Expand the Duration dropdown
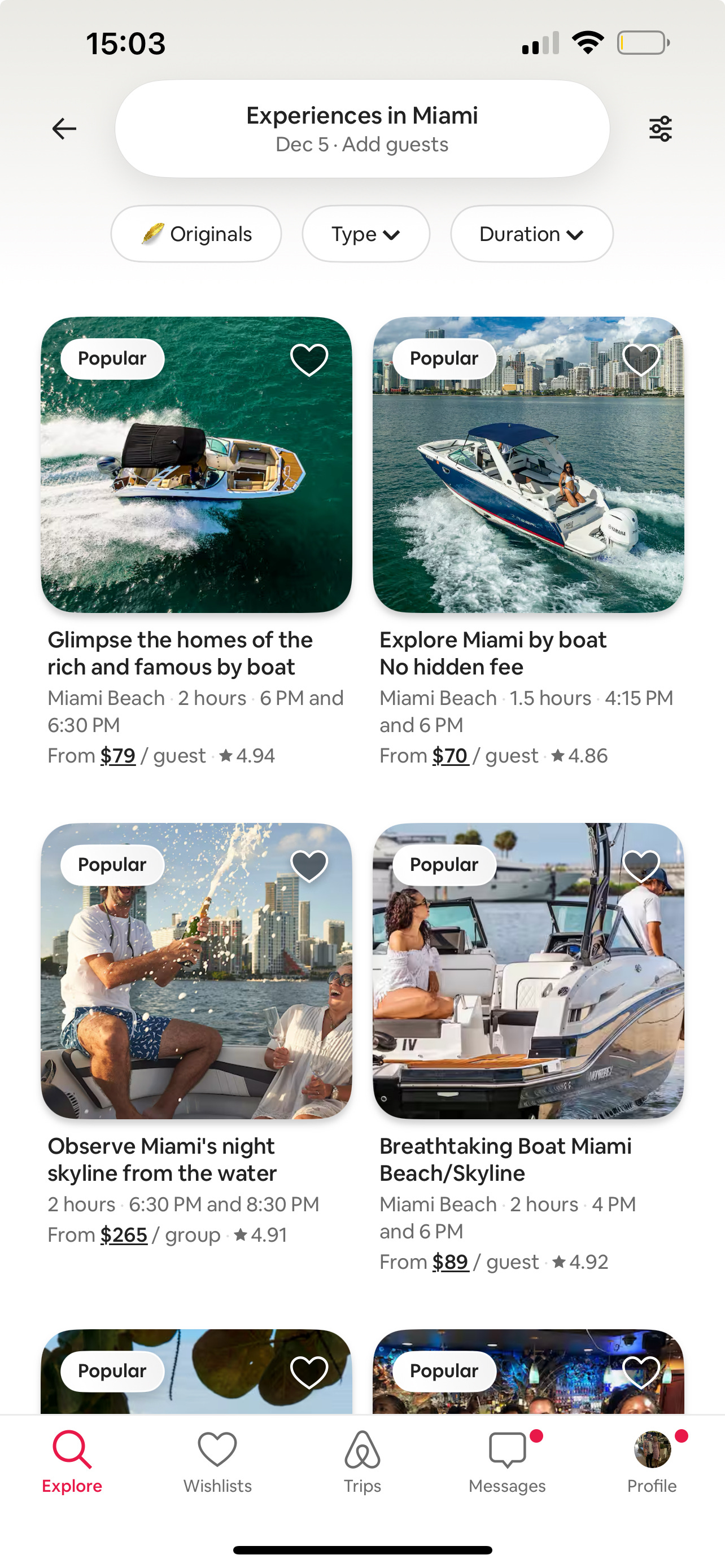The height and width of the screenshot is (1568, 725). pyautogui.click(x=531, y=234)
